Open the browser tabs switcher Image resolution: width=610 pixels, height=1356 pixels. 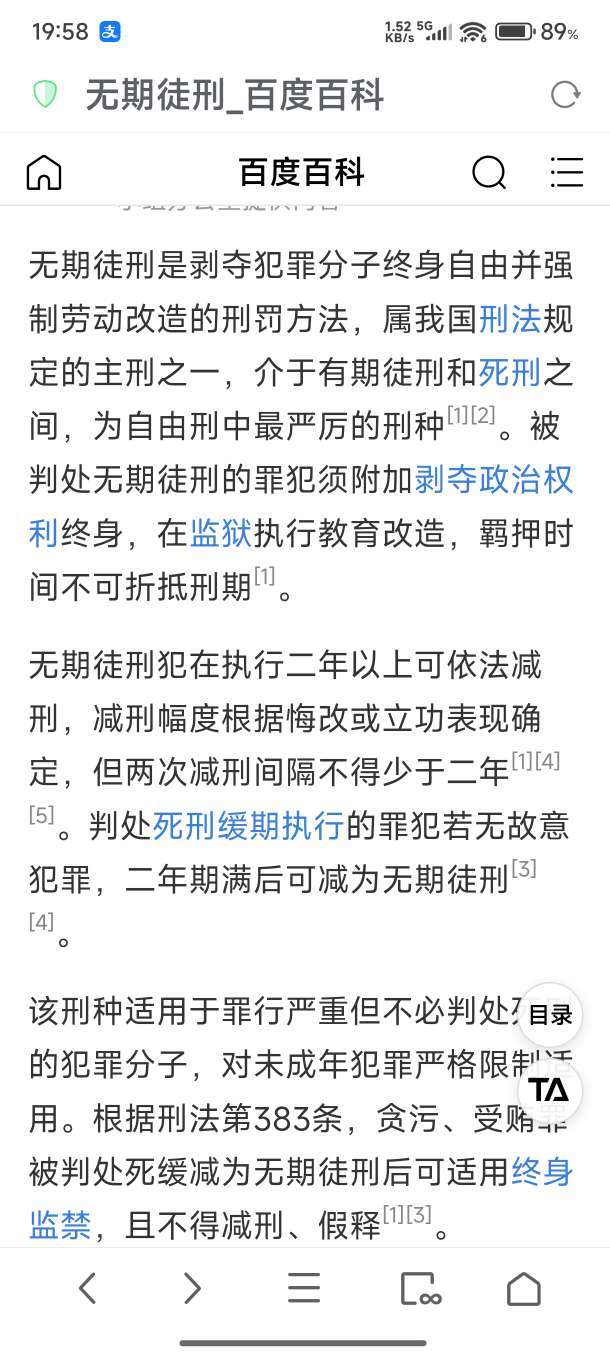click(x=420, y=1288)
